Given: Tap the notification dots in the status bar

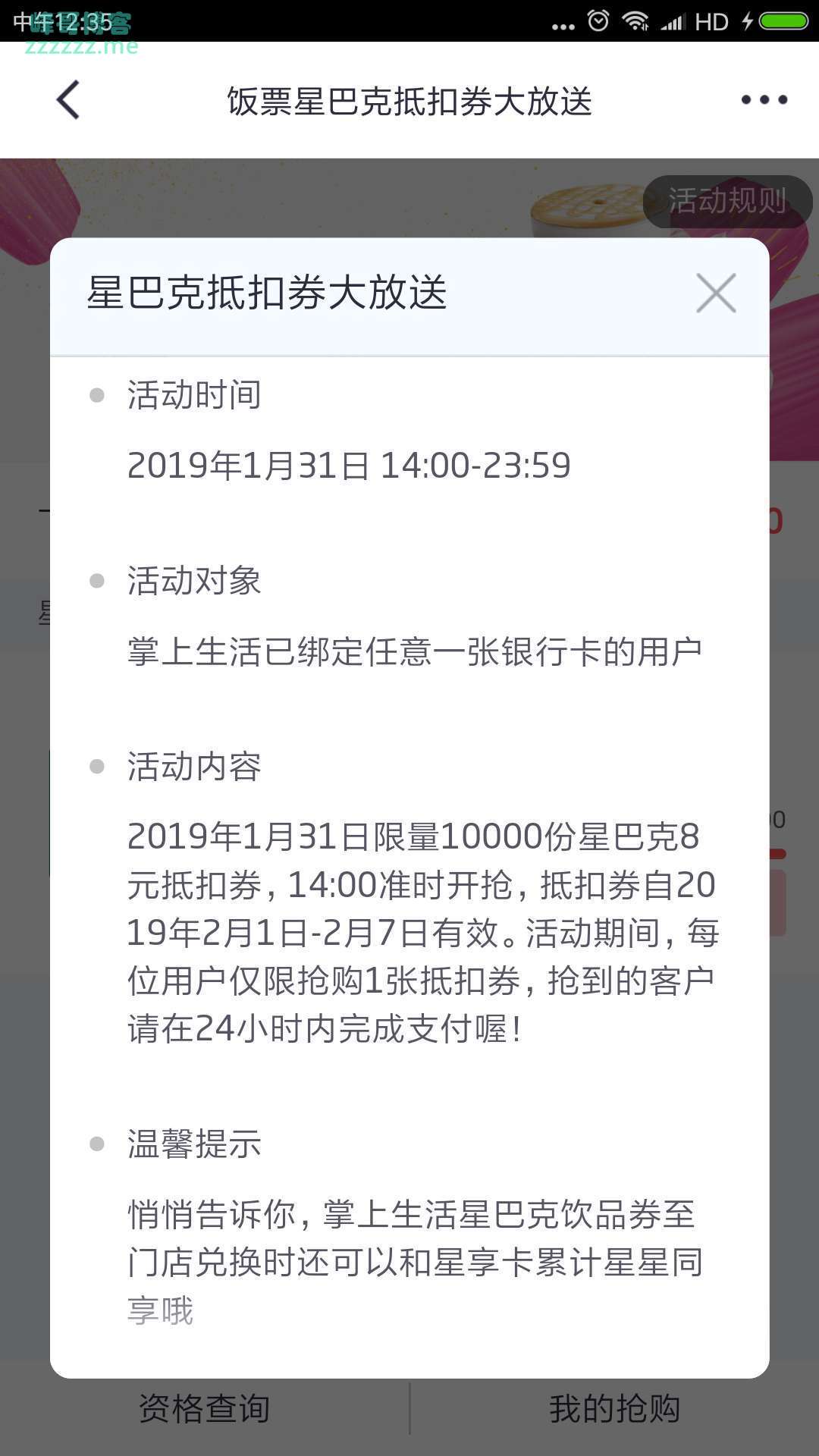Looking at the screenshot, I should pyautogui.click(x=562, y=23).
